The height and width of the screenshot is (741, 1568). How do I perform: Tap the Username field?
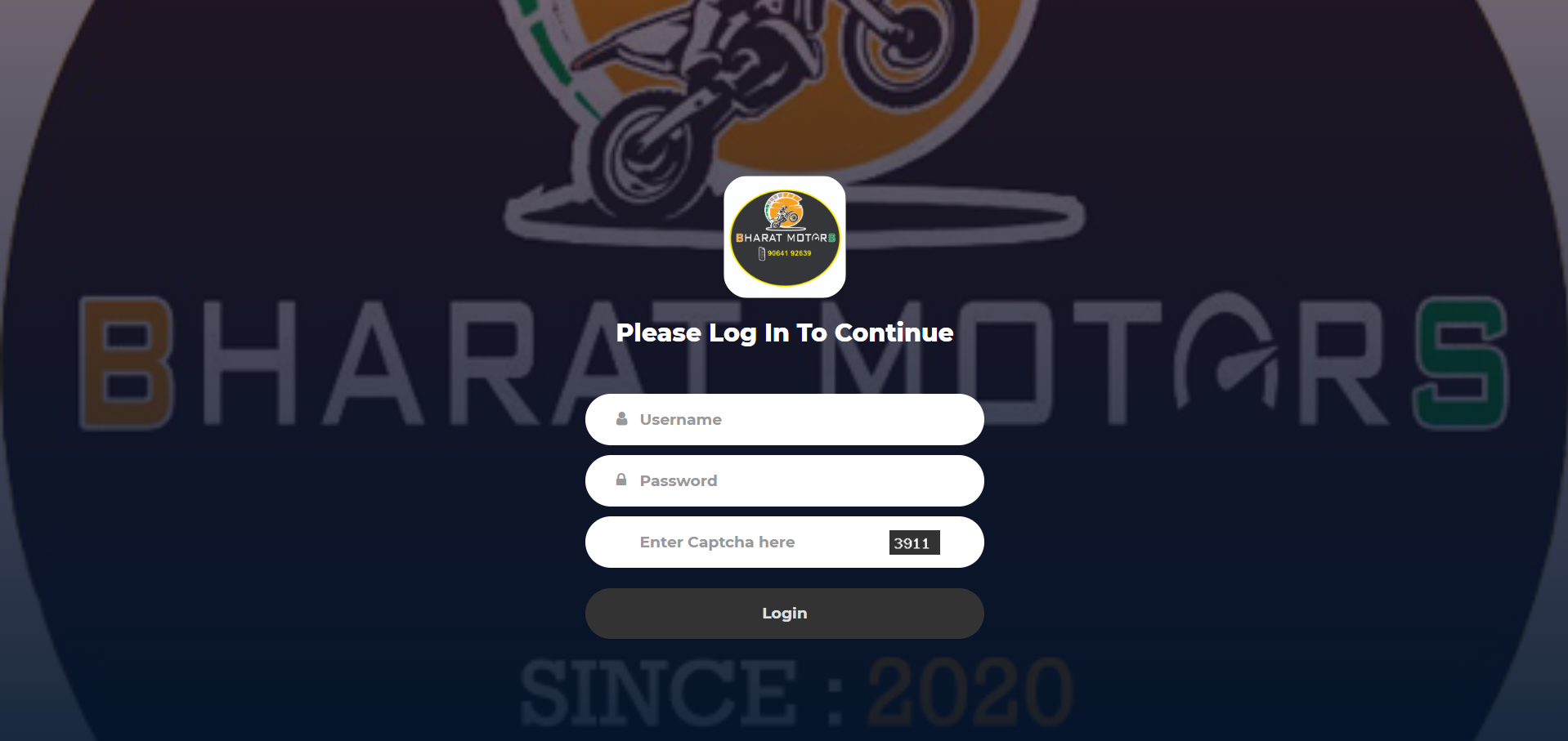783,419
